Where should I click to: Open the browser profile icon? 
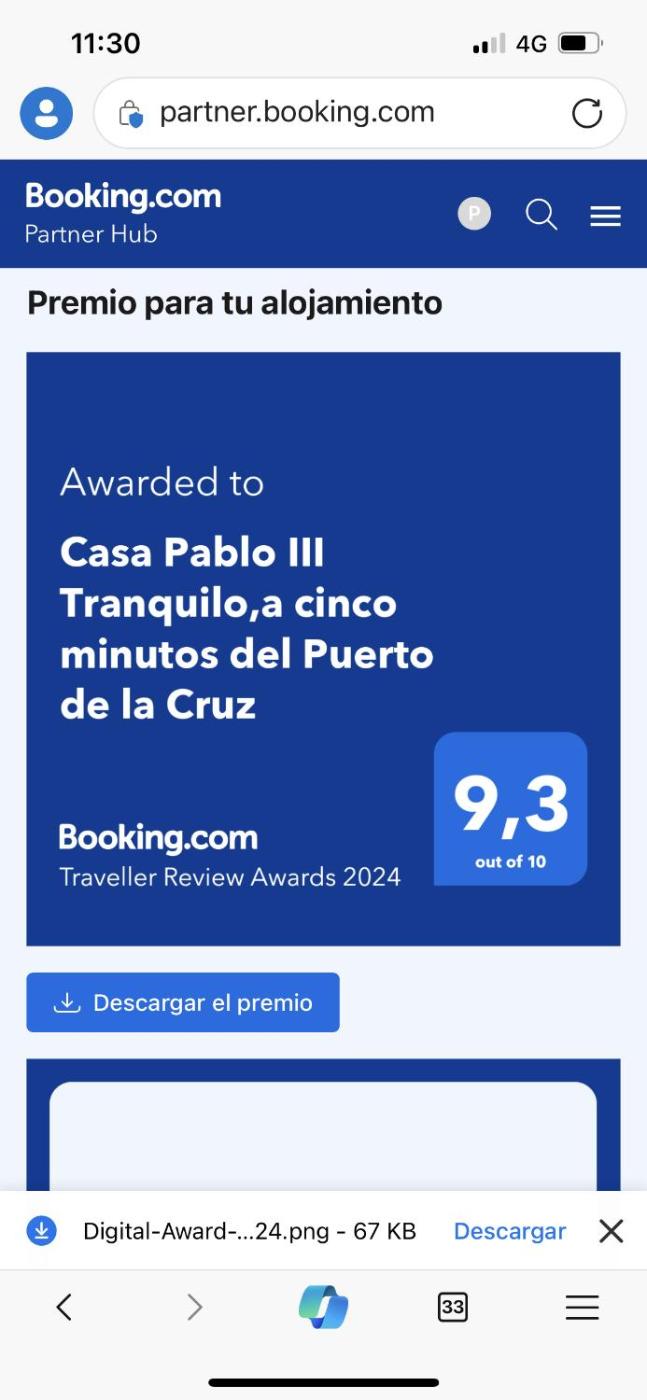(46, 113)
